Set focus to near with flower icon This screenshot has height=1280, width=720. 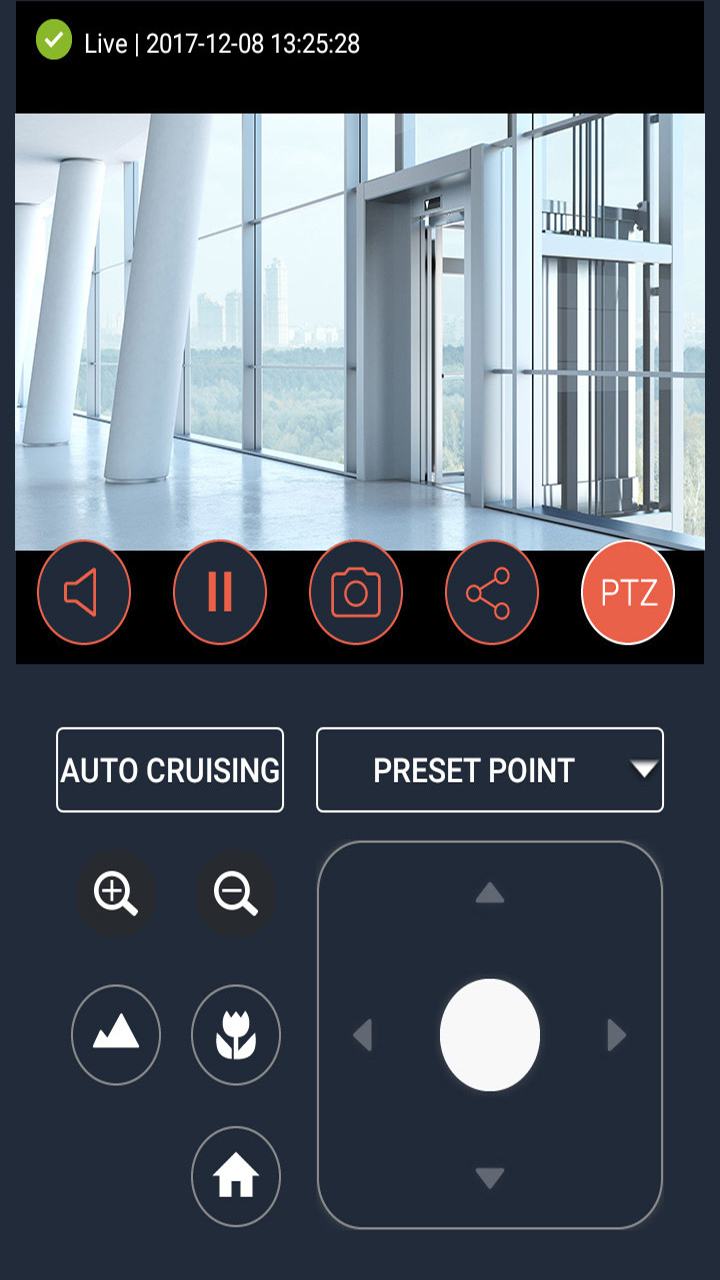click(x=236, y=1035)
